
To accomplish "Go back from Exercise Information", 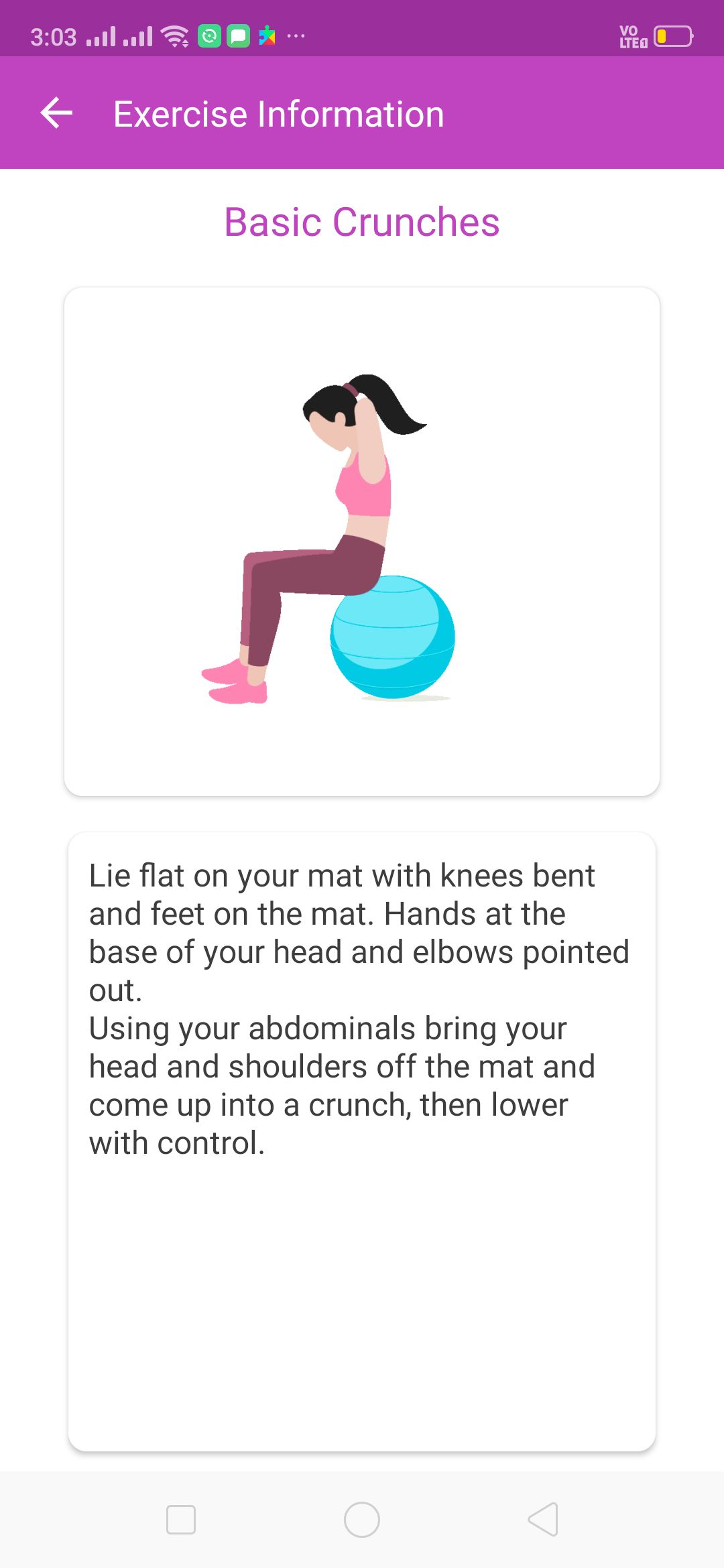I will tap(57, 113).
